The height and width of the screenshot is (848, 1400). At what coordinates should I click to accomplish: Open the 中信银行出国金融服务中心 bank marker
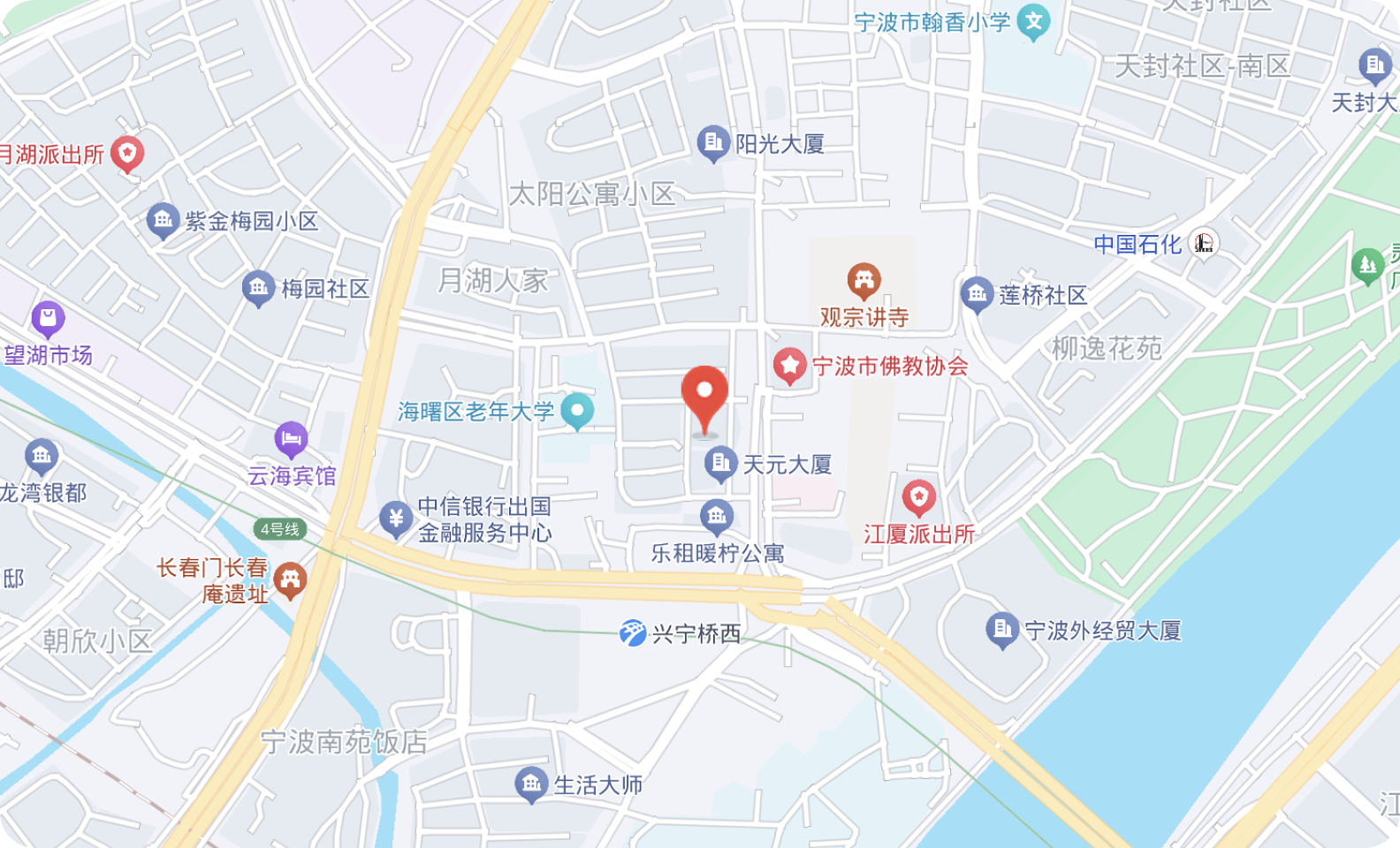[395, 519]
